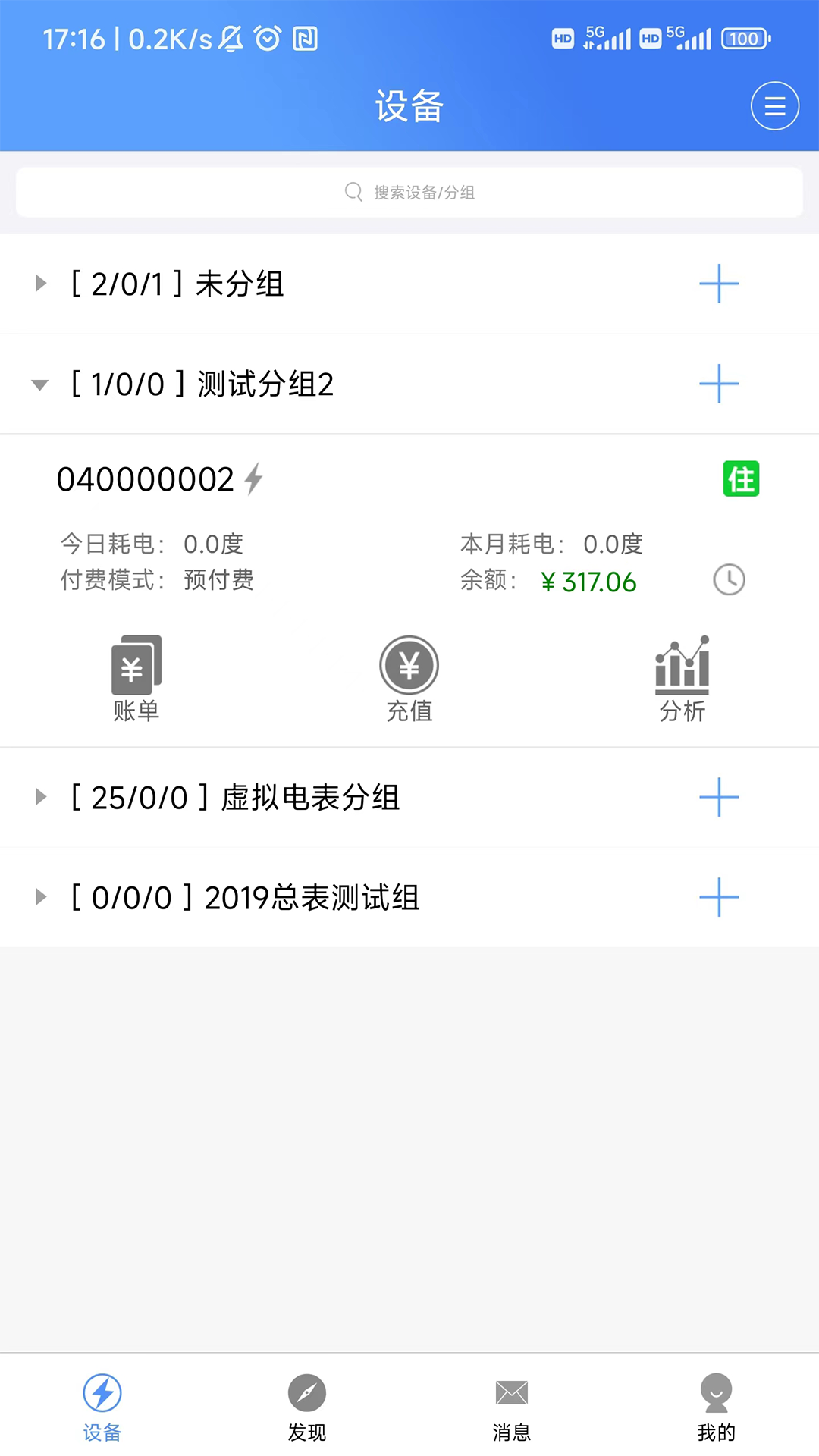This screenshot has height=1456, width=819.
Task: Open the 消息 messages tab
Action: [x=511, y=1408]
